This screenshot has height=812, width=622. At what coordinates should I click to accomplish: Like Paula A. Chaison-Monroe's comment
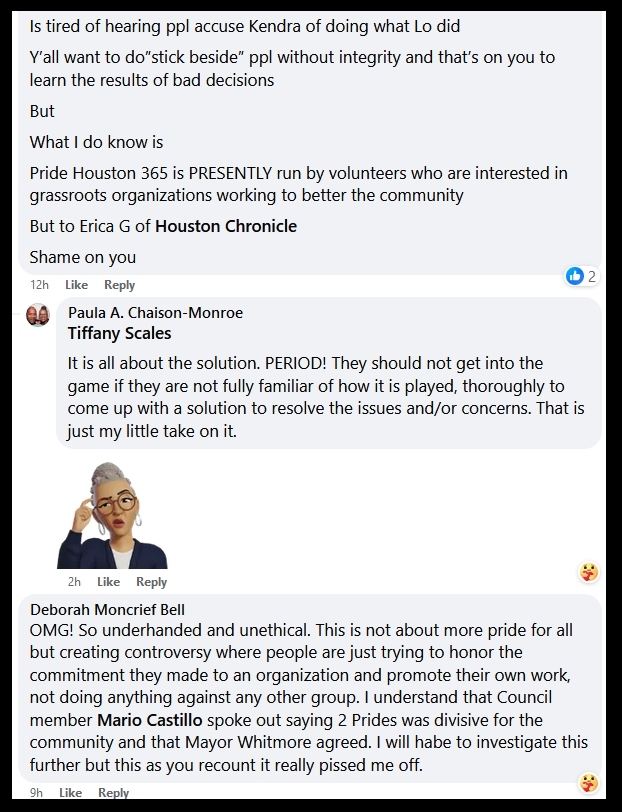click(x=108, y=582)
